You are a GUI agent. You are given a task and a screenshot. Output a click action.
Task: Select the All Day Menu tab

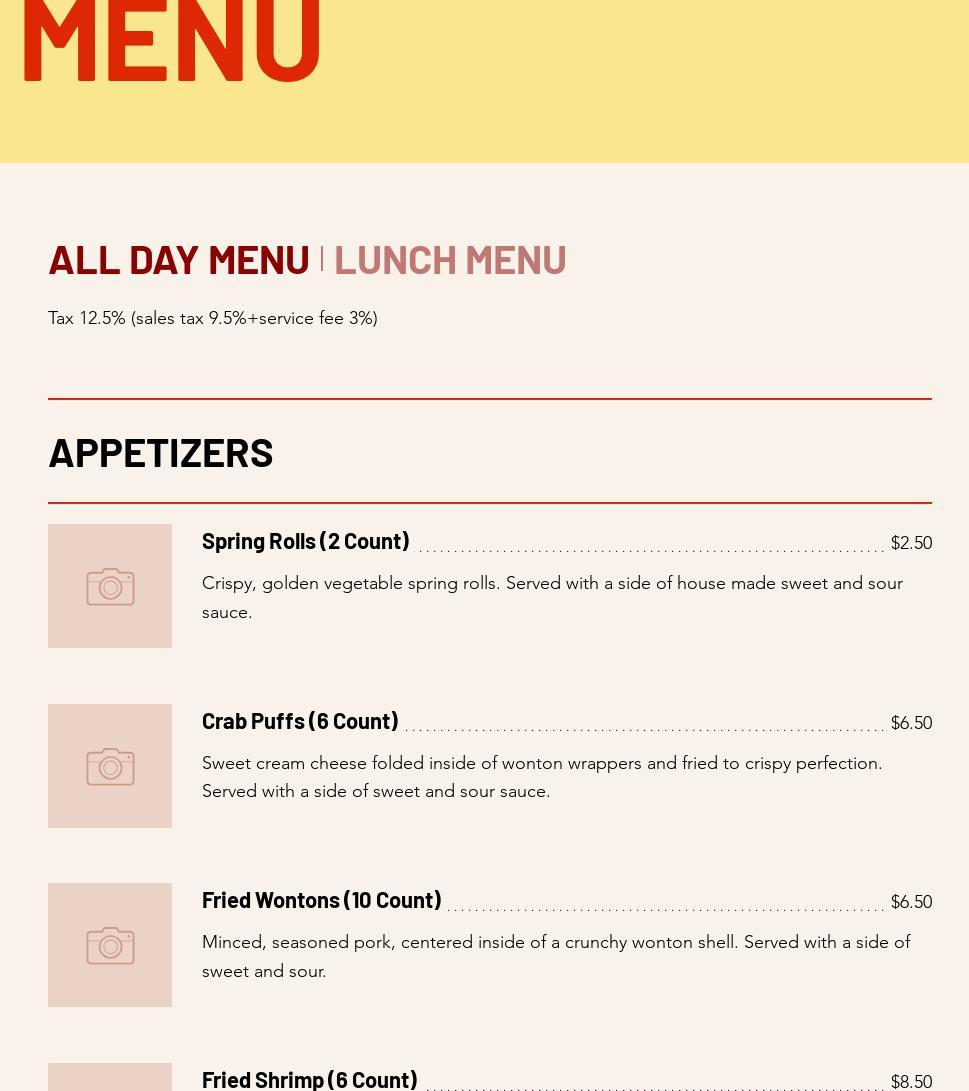(179, 259)
